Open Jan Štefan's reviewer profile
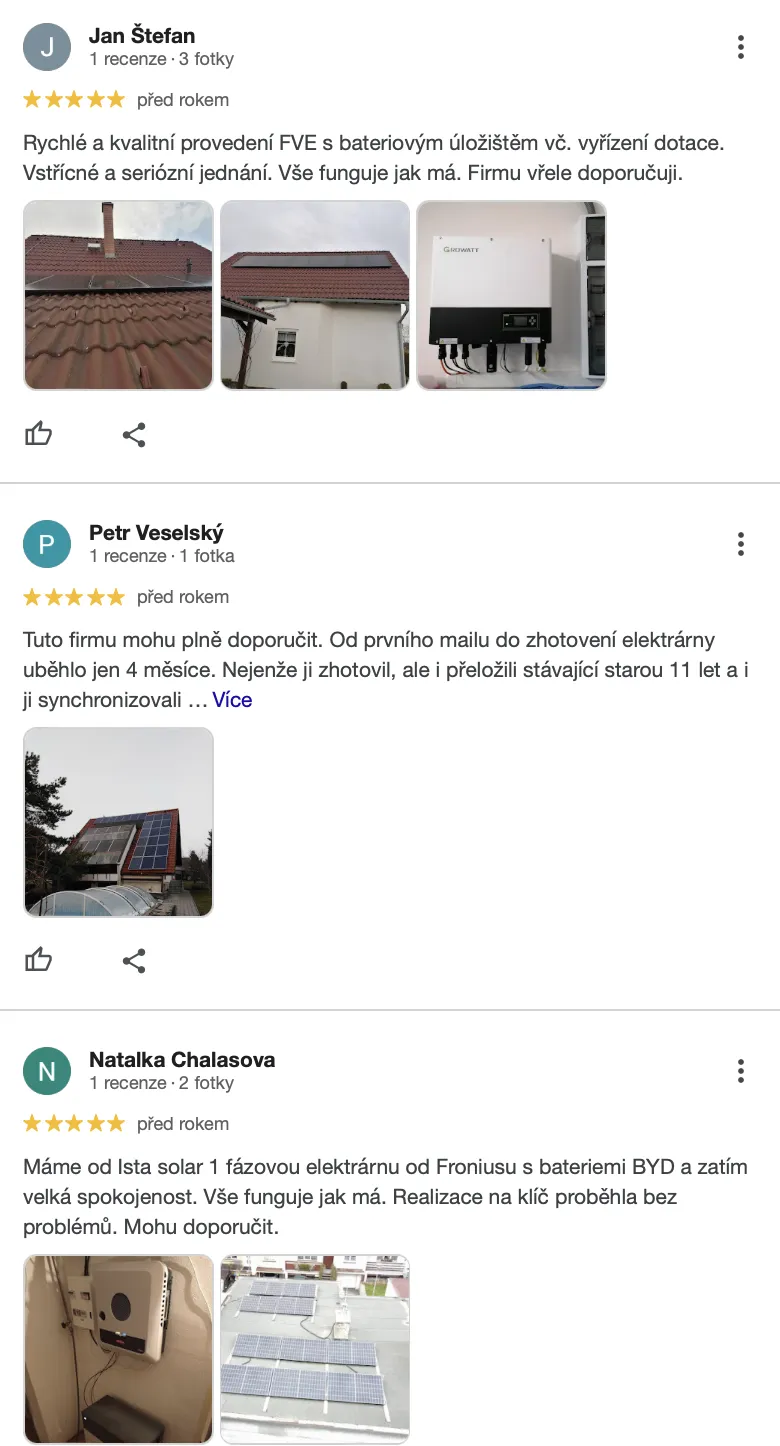The height and width of the screenshot is (1446, 780). click(142, 37)
